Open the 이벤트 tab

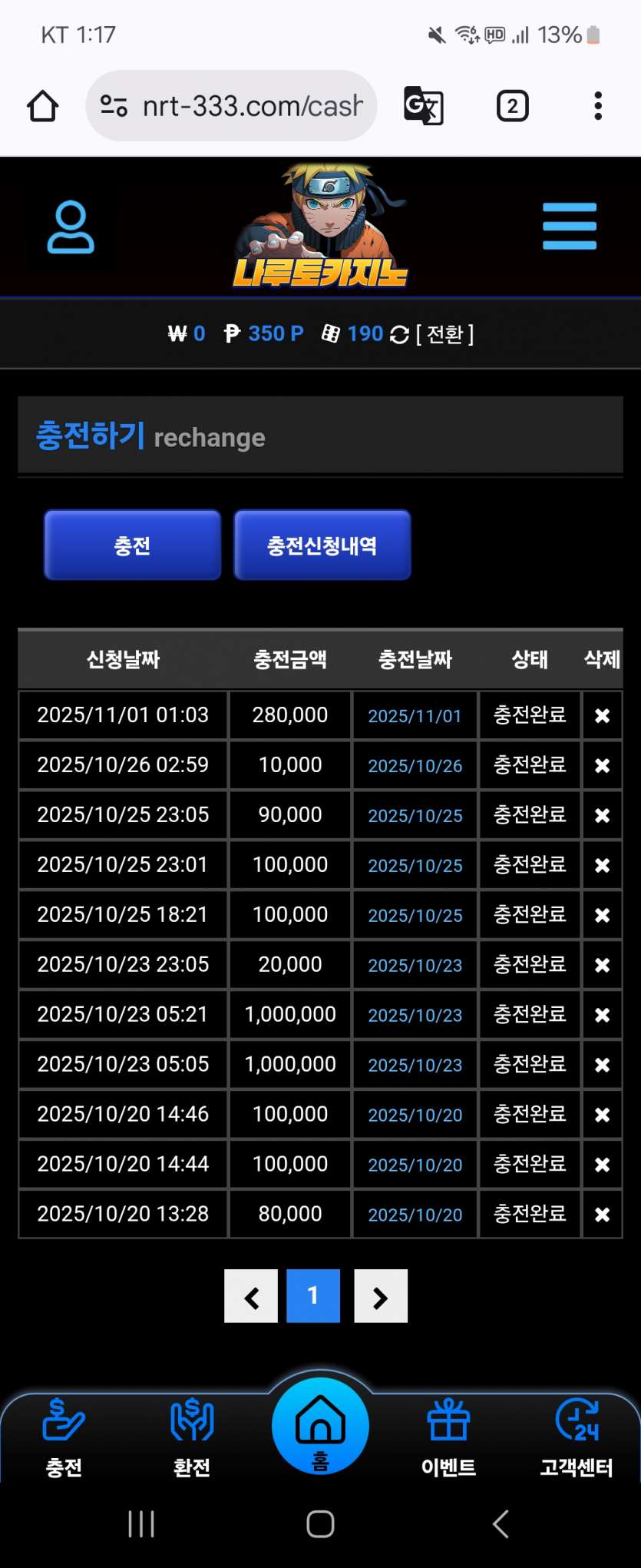click(x=448, y=1437)
